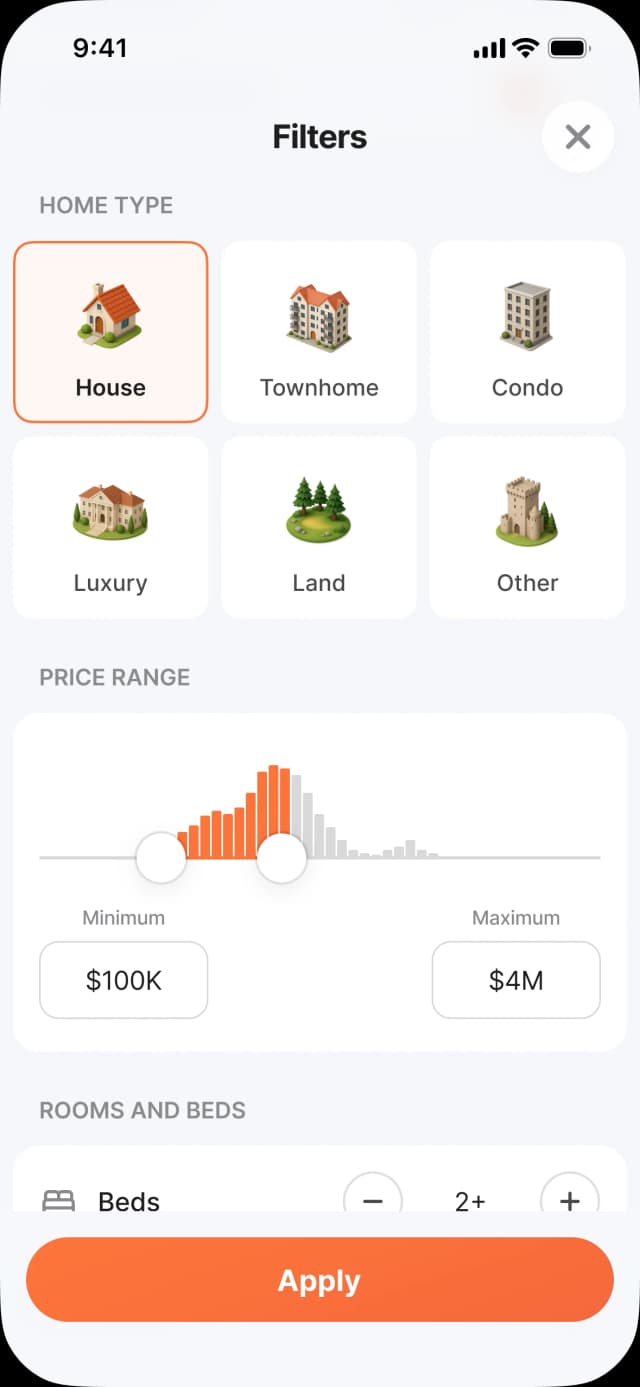The width and height of the screenshot is (640, 1387).
Task: Close the Filters screen
Action: tap(578, 137)
